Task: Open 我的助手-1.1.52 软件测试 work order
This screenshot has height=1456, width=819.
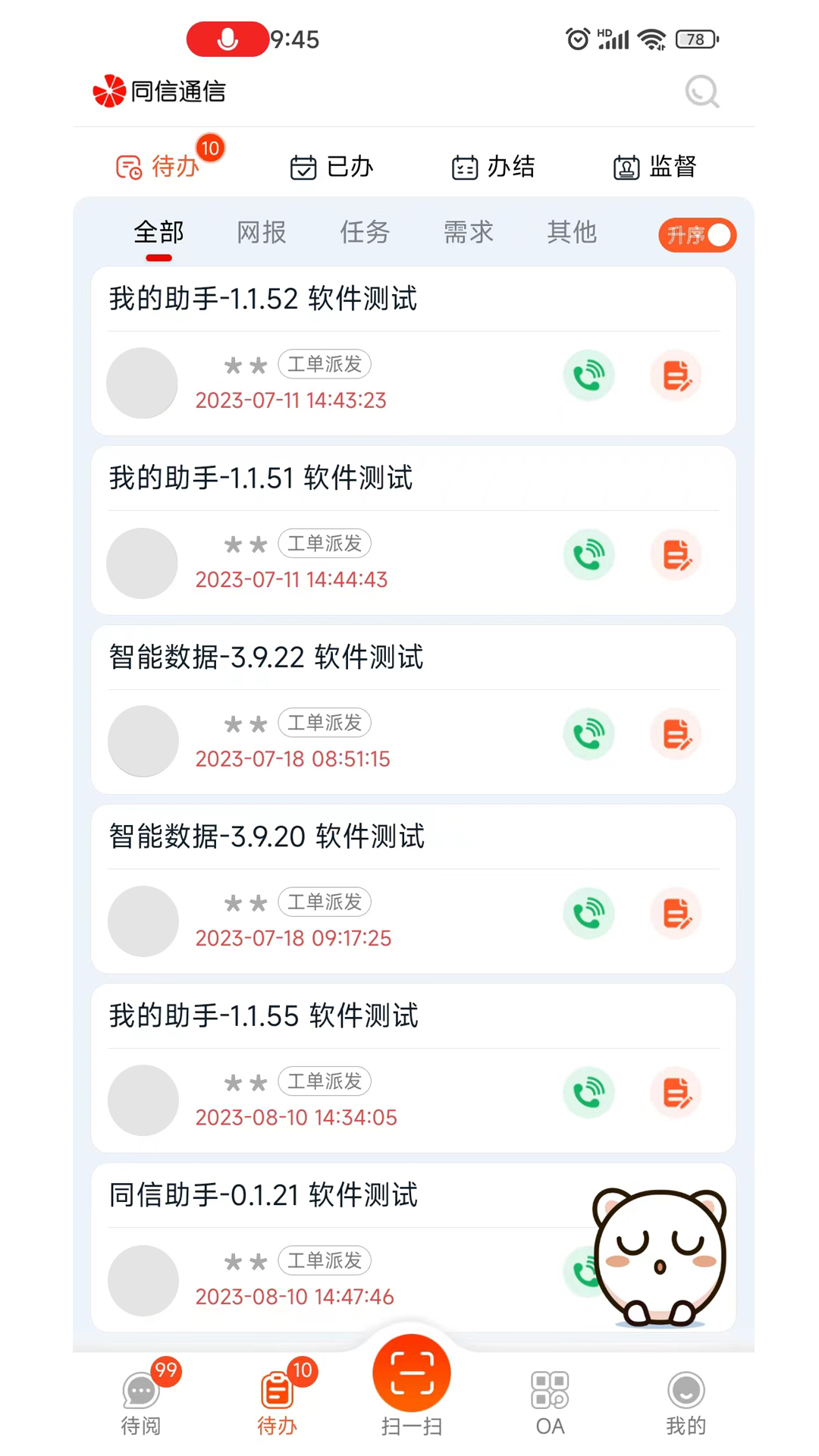Action: point(262,299)
